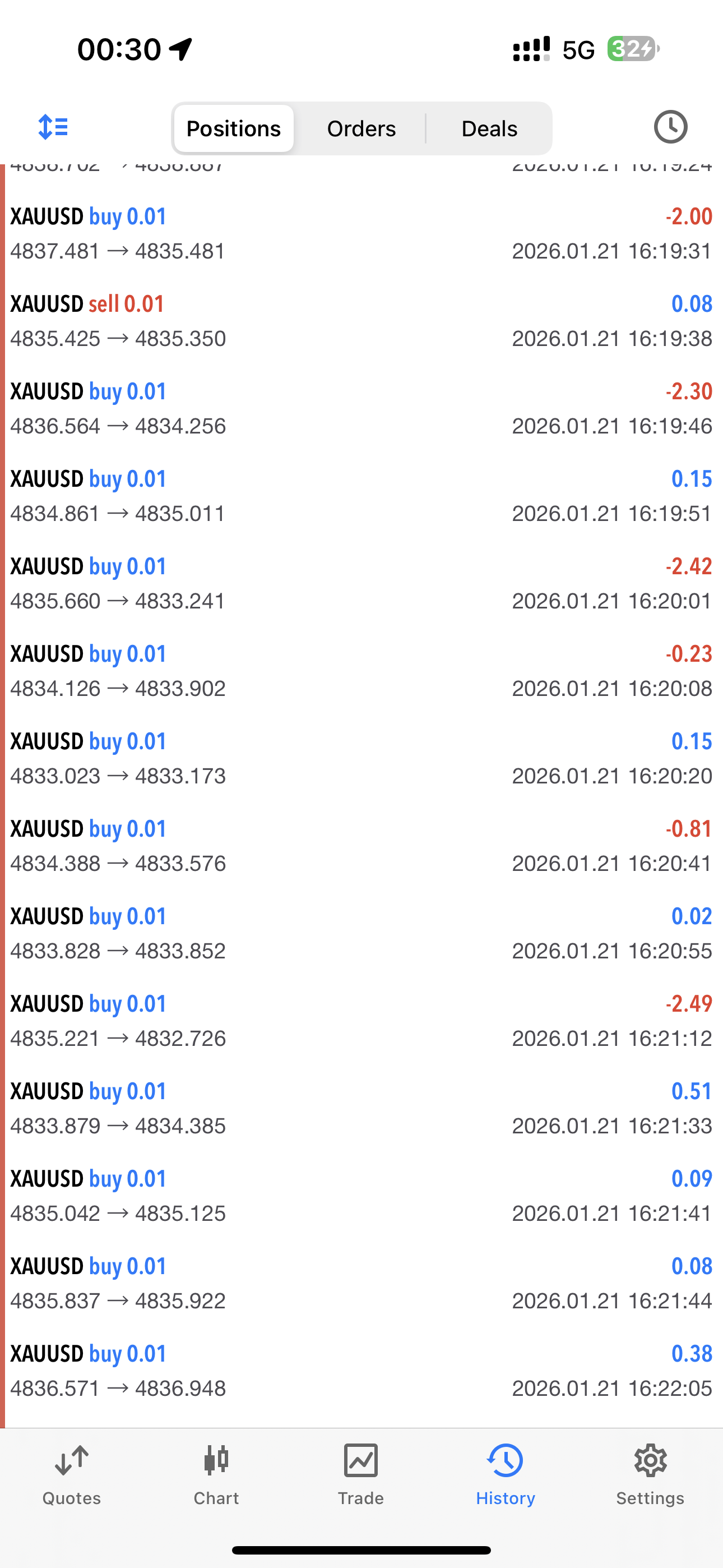
Task: Open the XAUUSD sell position with 0.08 profit
Action: 361,321
